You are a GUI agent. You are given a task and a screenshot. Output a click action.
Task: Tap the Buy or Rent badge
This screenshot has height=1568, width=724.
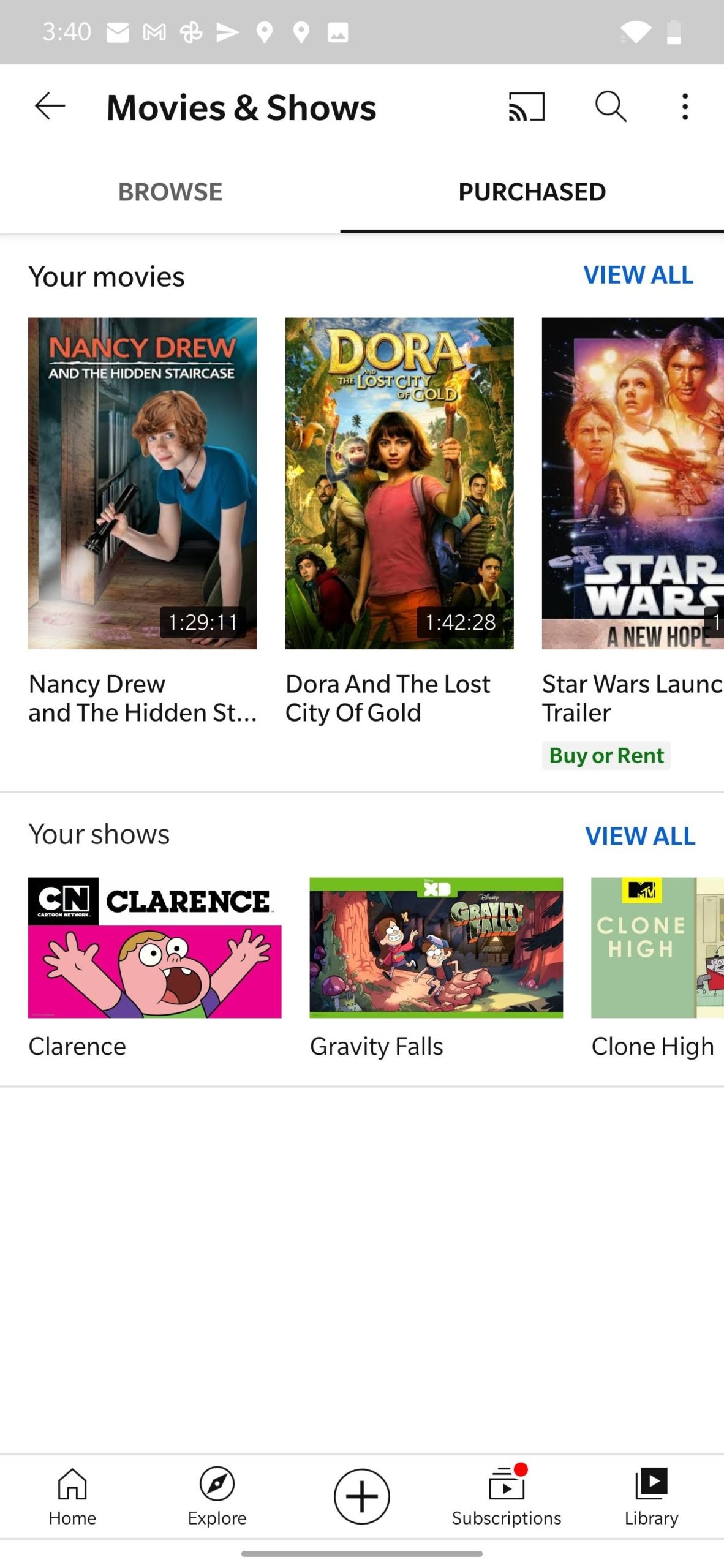pos(606,755)
